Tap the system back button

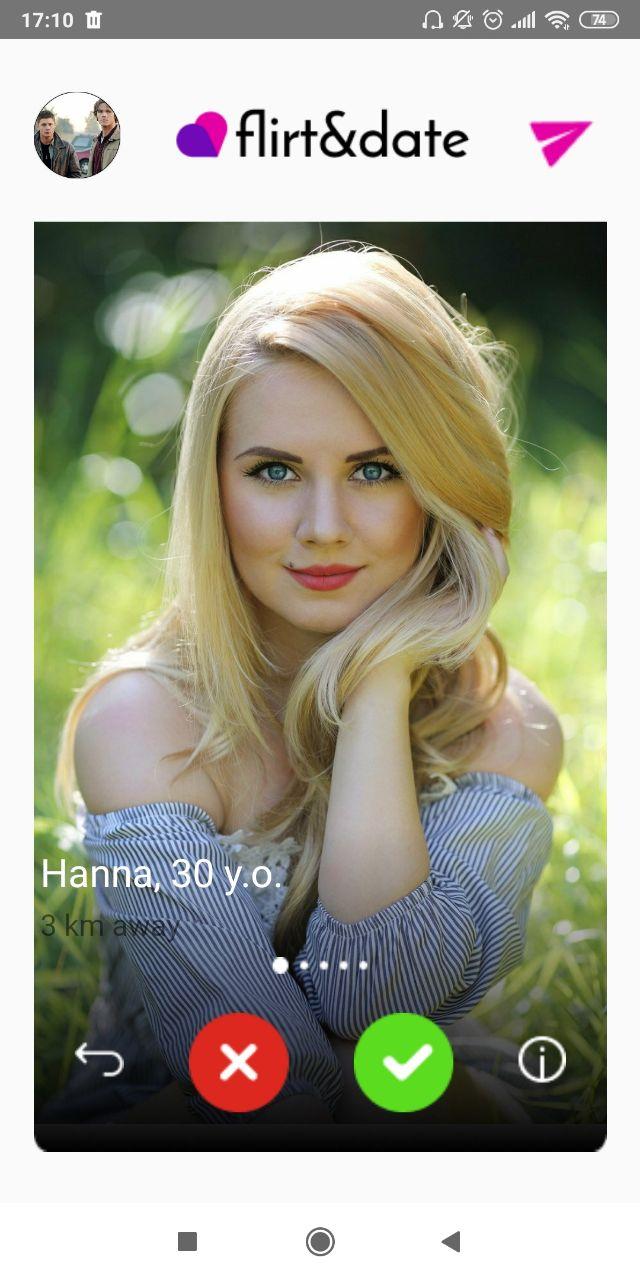point(451,1242)
